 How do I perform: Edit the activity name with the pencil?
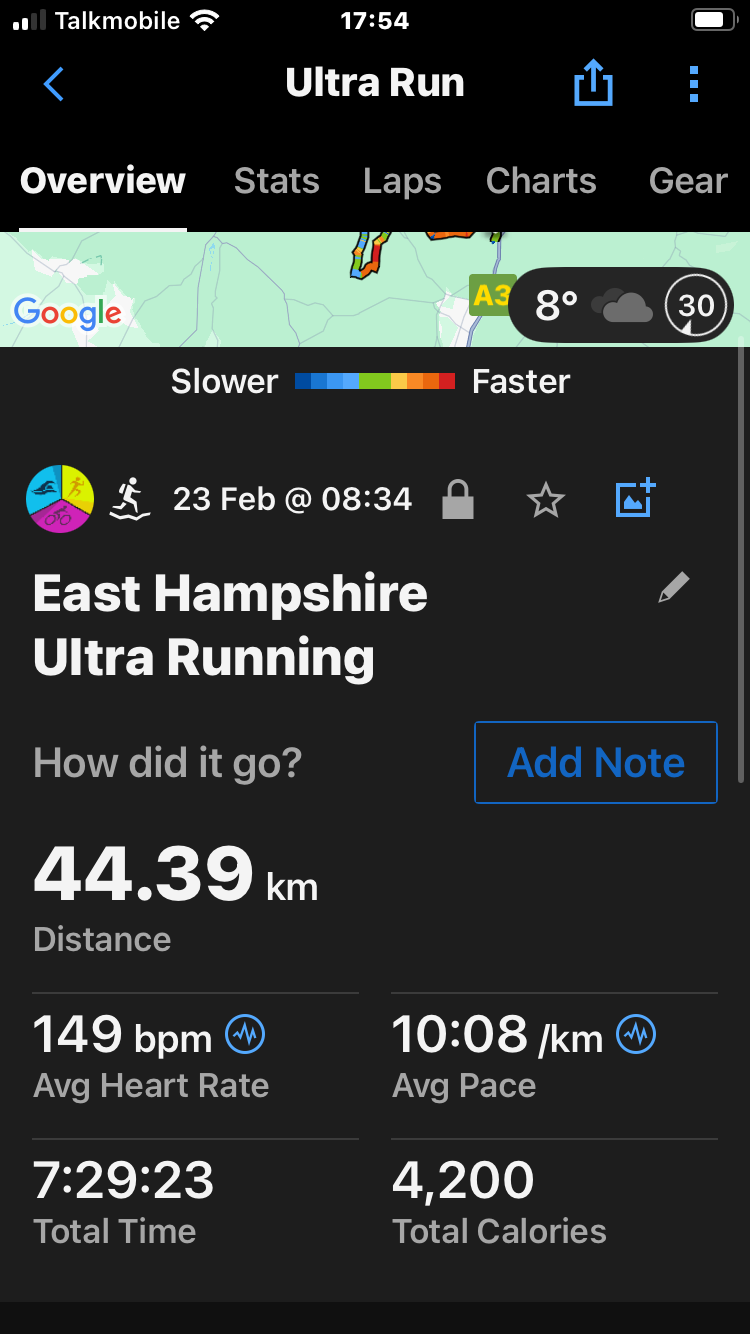coord(674,588)
